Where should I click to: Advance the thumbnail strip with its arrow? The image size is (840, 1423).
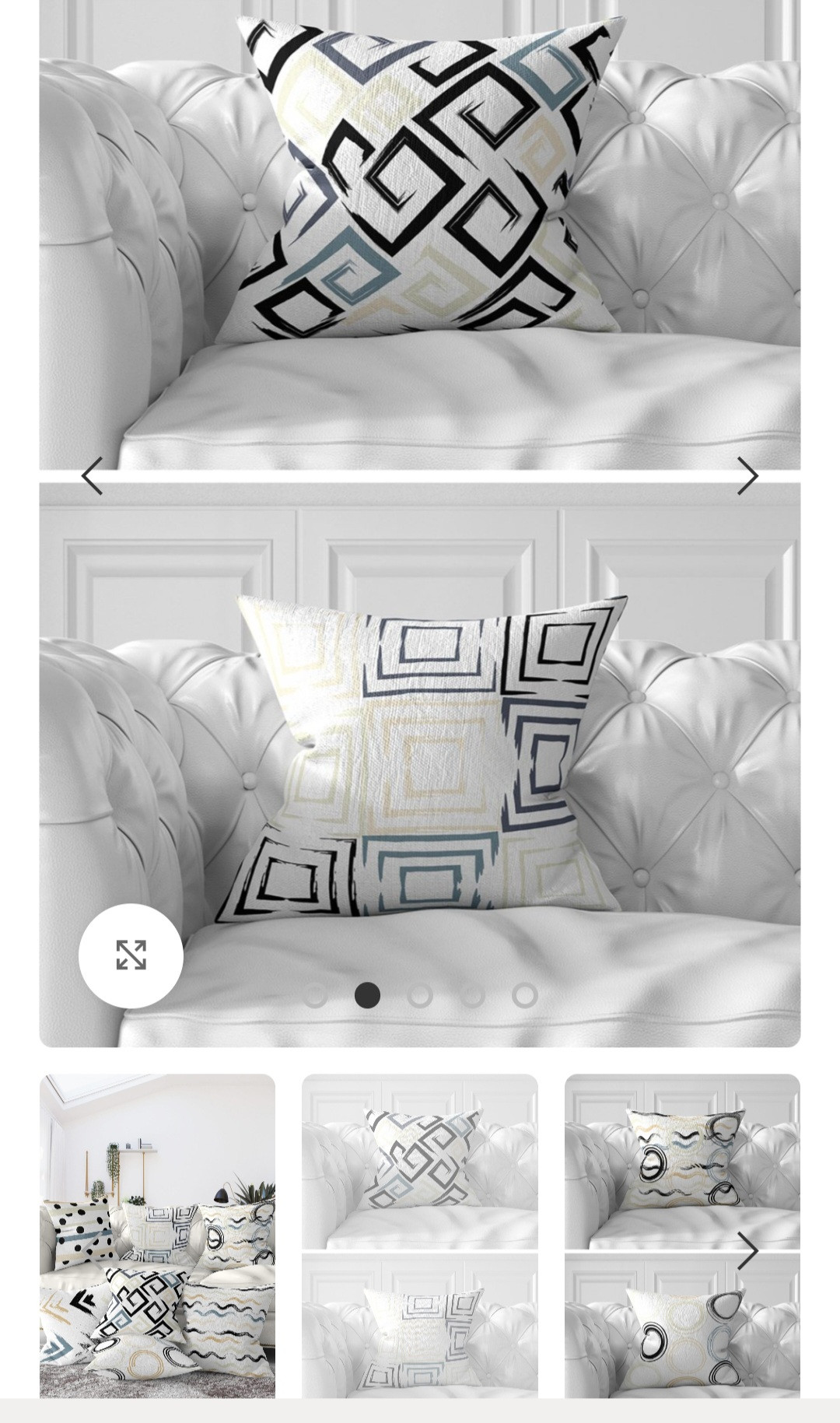(x=747, y=1251)
